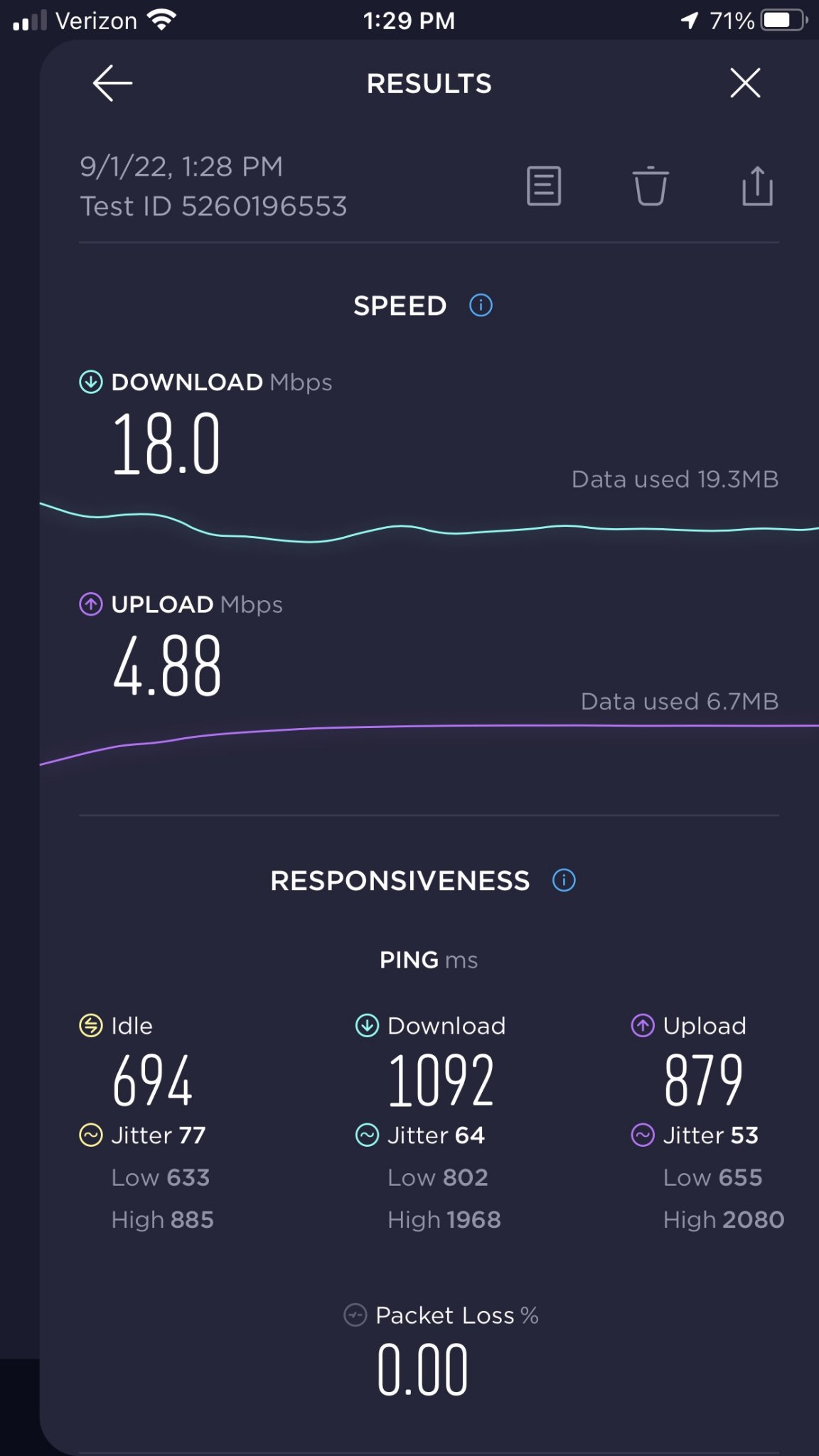Go back using the arrow icon

pos(112,83)
